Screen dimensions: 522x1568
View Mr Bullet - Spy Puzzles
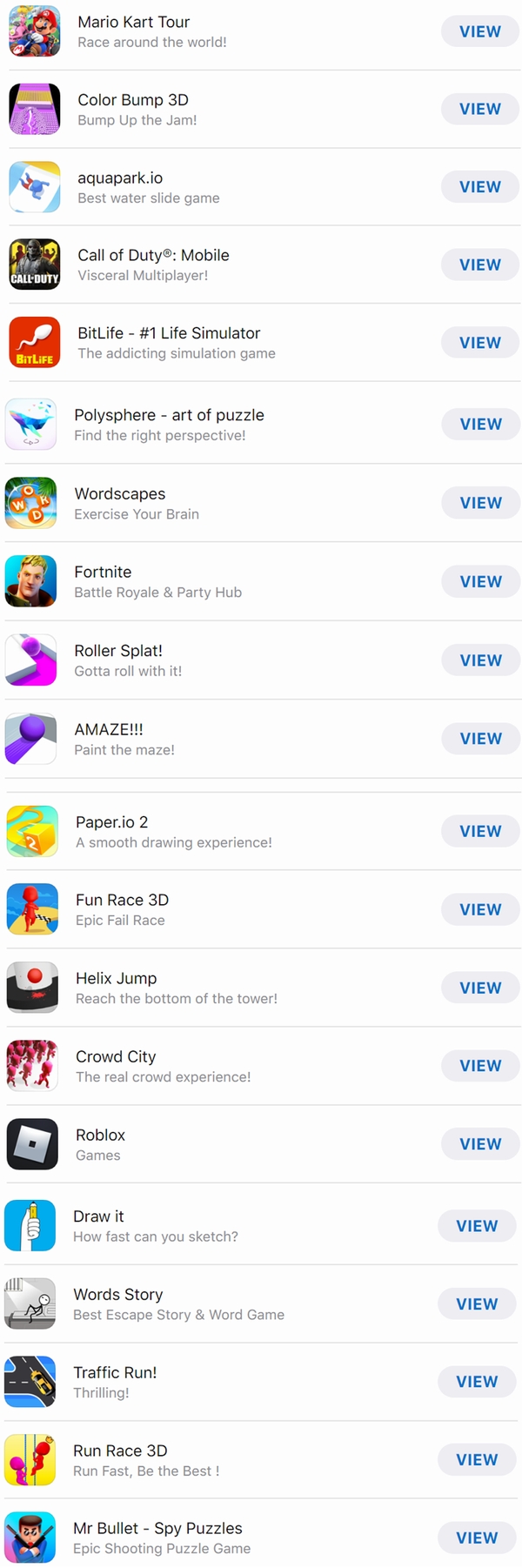click(x=477, y=1538)
